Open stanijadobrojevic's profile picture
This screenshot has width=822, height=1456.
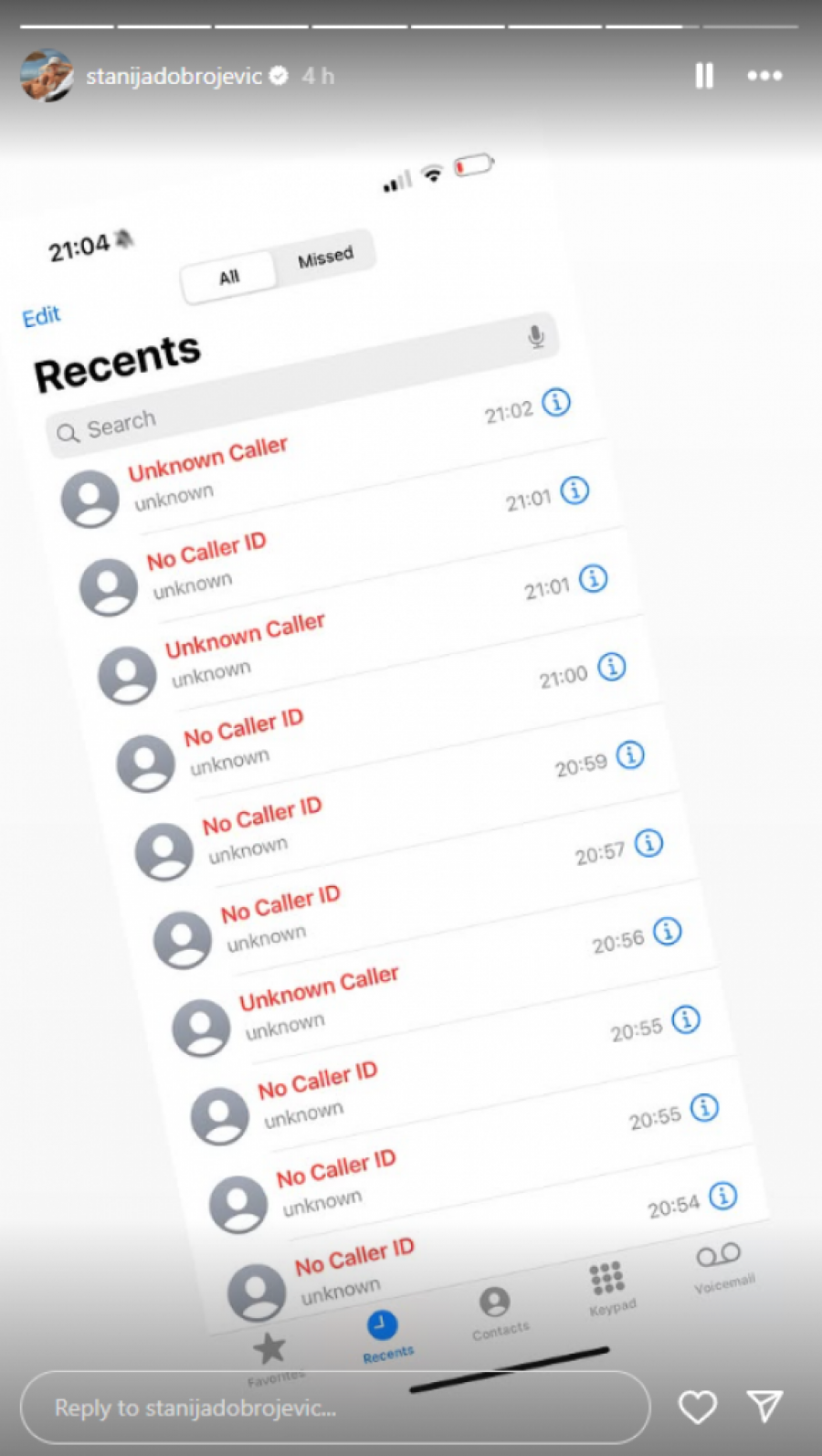point(47,76)
